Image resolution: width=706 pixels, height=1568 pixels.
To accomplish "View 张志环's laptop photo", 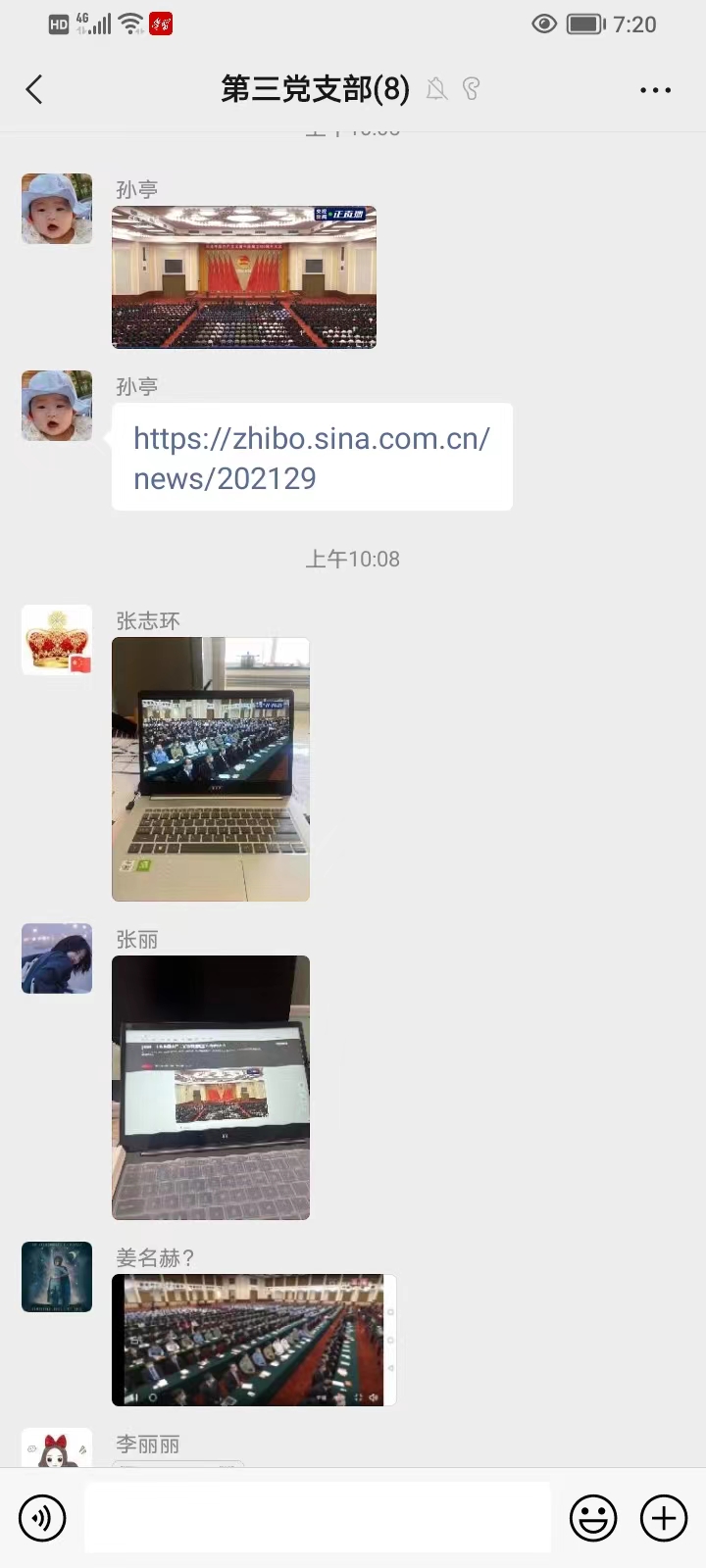I will 211,769.
